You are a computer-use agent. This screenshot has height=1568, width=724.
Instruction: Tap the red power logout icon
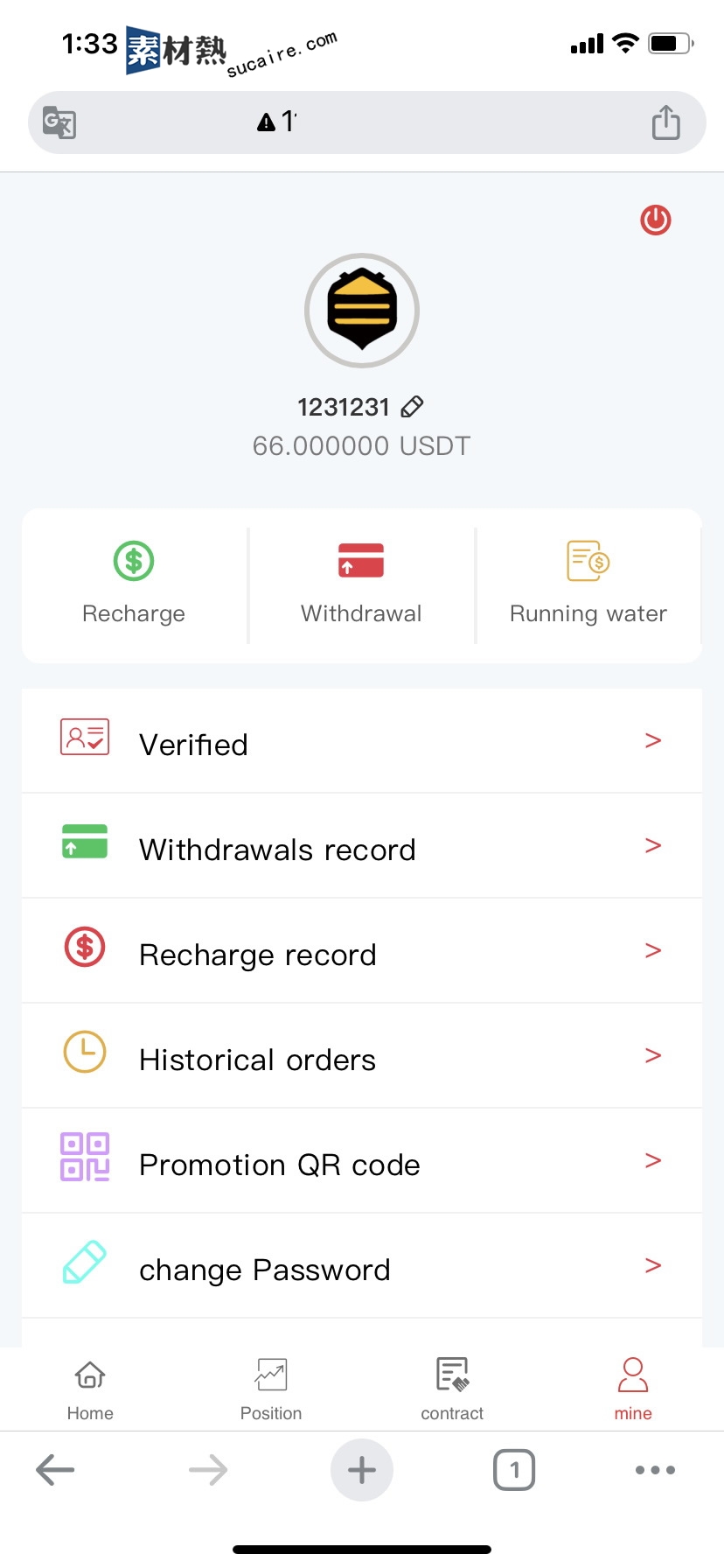tap(655, 220)
